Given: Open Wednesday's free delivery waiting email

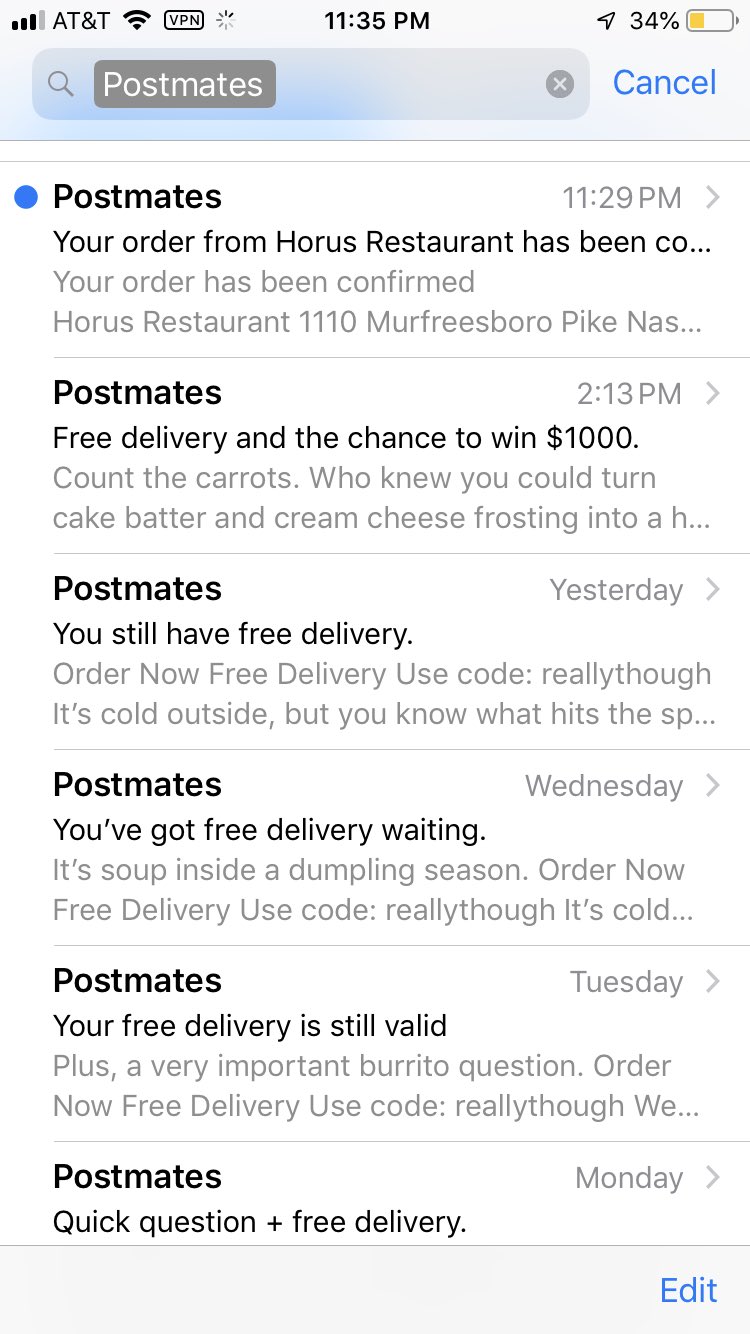Looking at the screenshot, I should pos(375,848).
